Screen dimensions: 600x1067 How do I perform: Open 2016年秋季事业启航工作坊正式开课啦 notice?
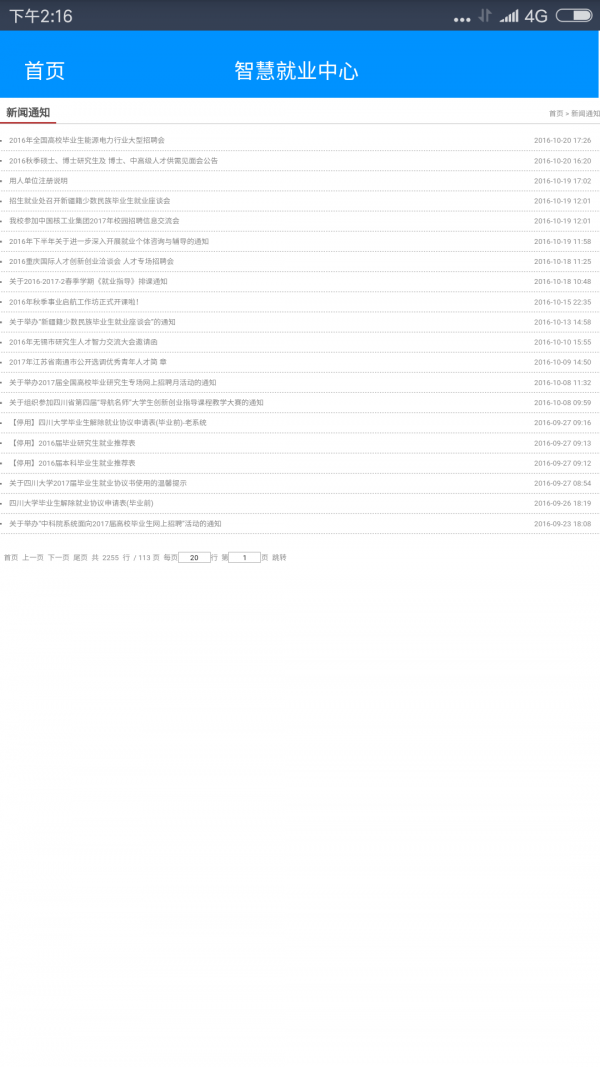[73, 302]
